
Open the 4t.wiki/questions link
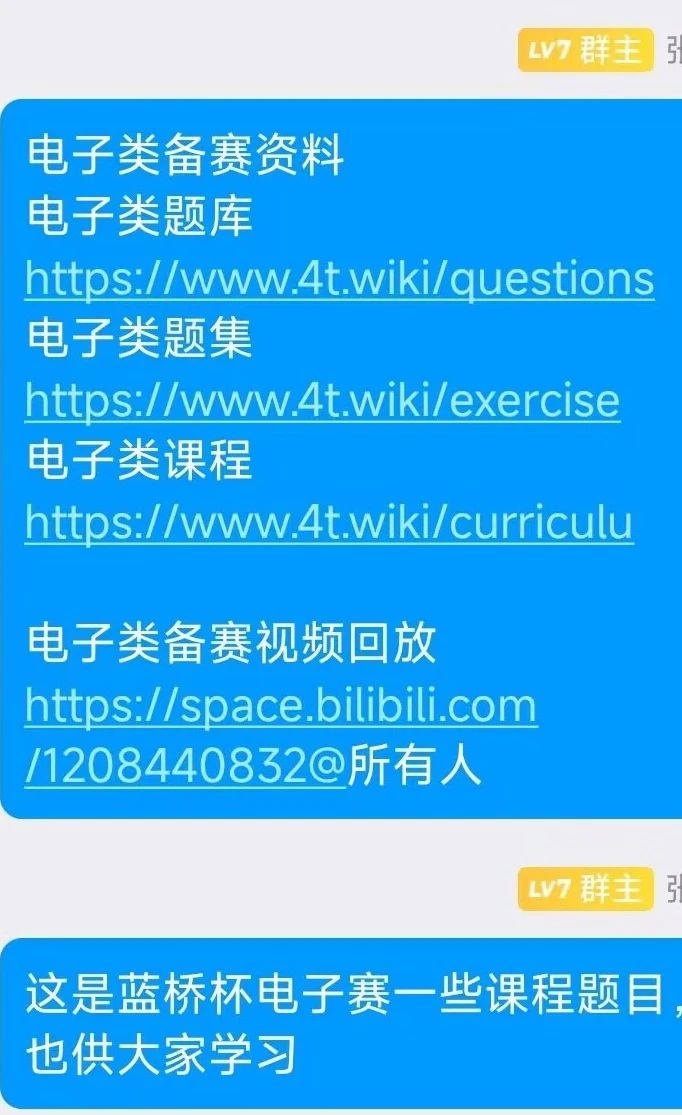(339, 279)
